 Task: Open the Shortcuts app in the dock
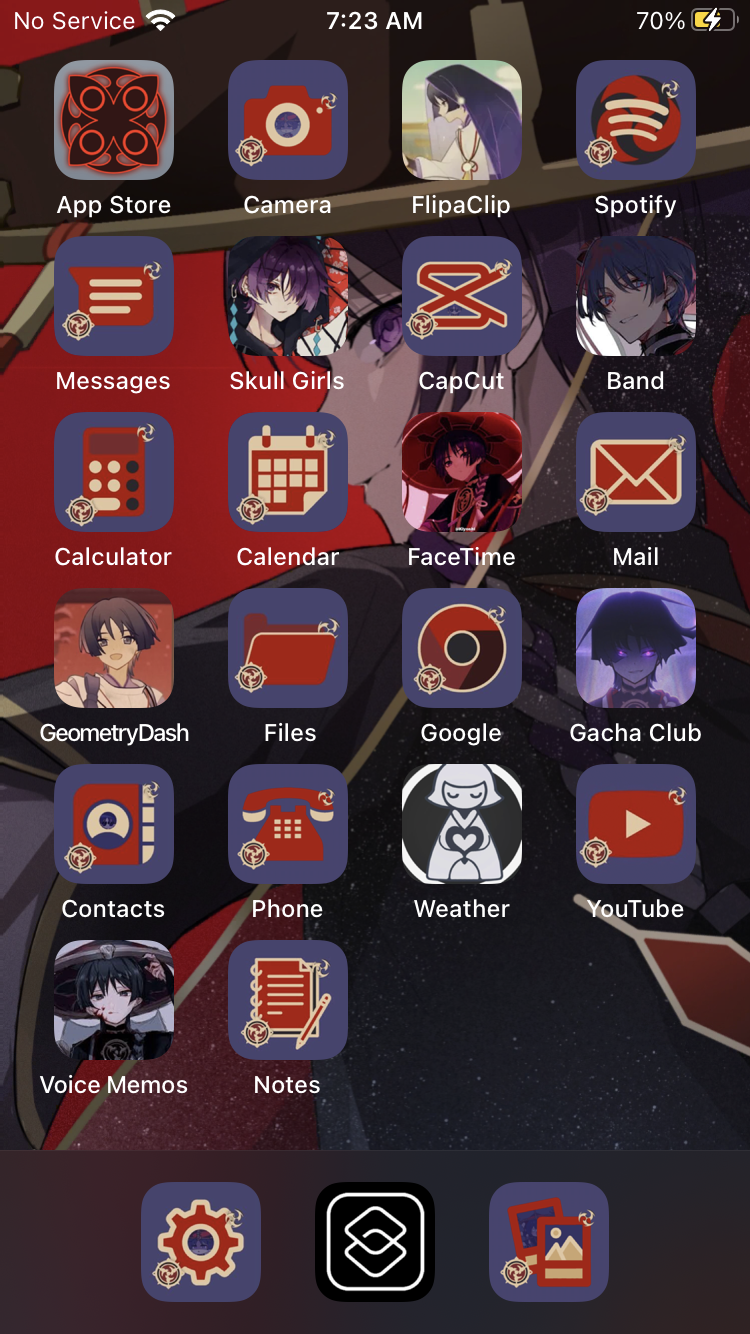tap(375, 1241)
